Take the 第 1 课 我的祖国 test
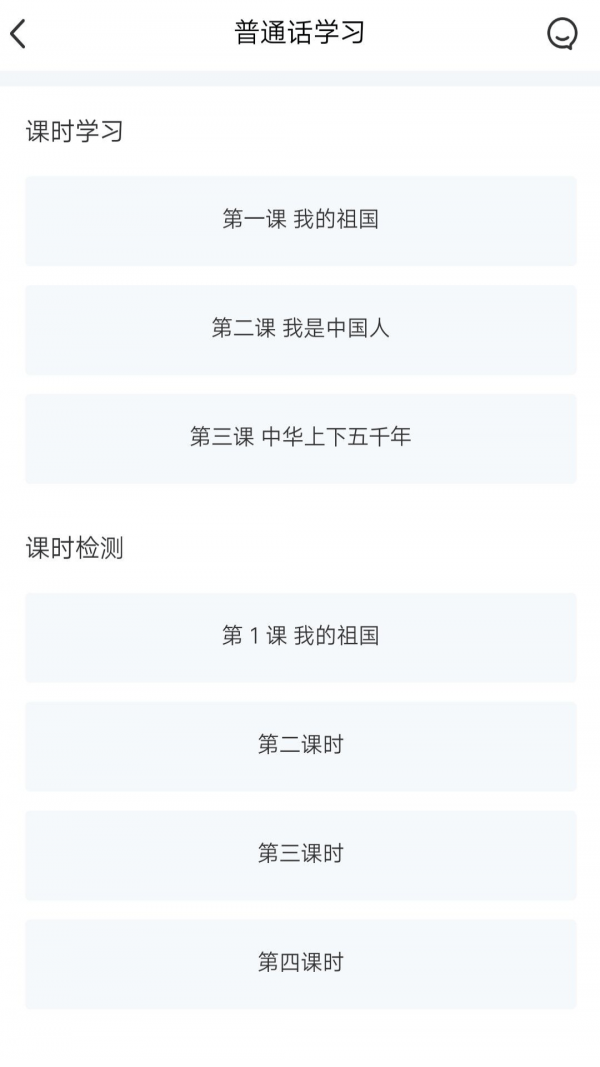The width and height of the screenshot is (600, 1067). [300, 637]
